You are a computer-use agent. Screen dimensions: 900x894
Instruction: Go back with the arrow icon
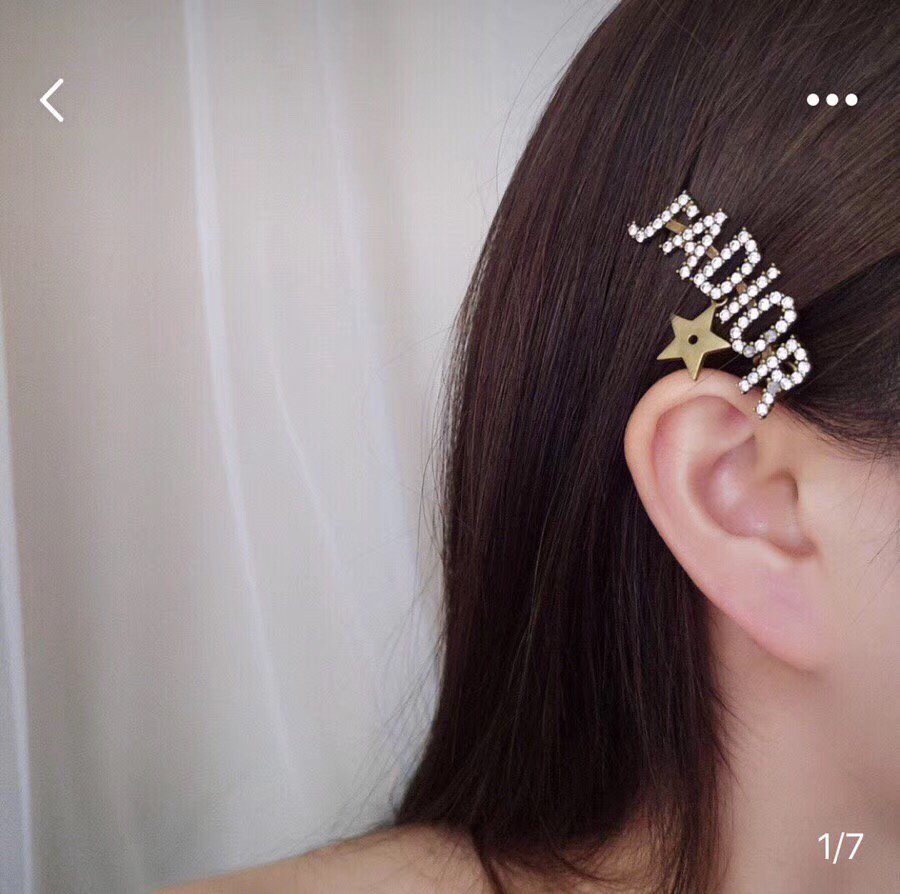tap(52, 100)
